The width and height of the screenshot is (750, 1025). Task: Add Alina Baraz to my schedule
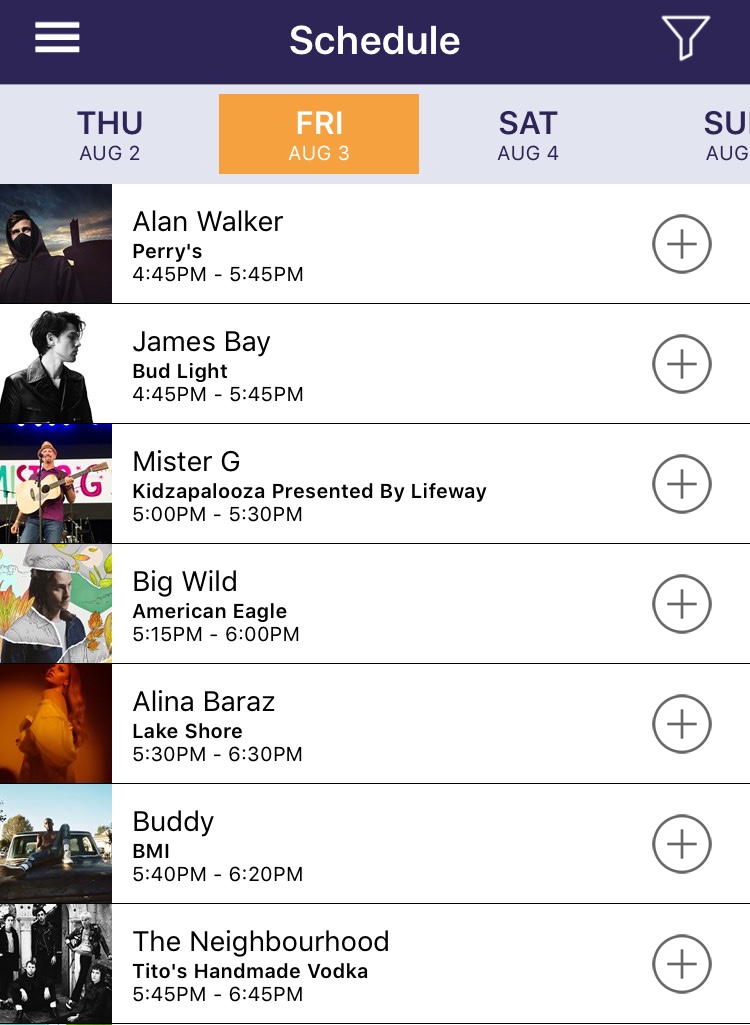682,724
